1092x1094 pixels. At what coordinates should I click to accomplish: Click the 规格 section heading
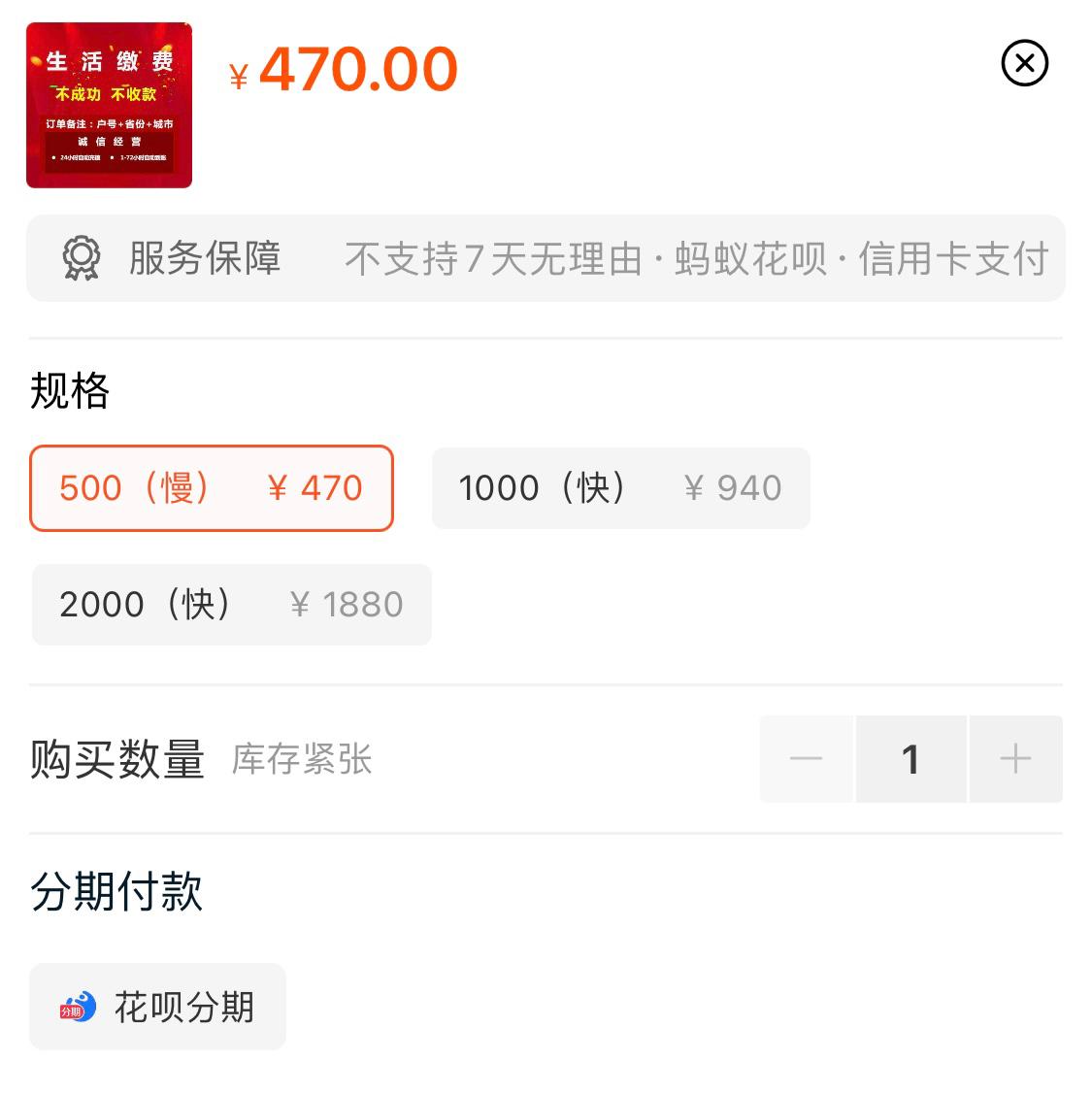[x=70, y=391]
